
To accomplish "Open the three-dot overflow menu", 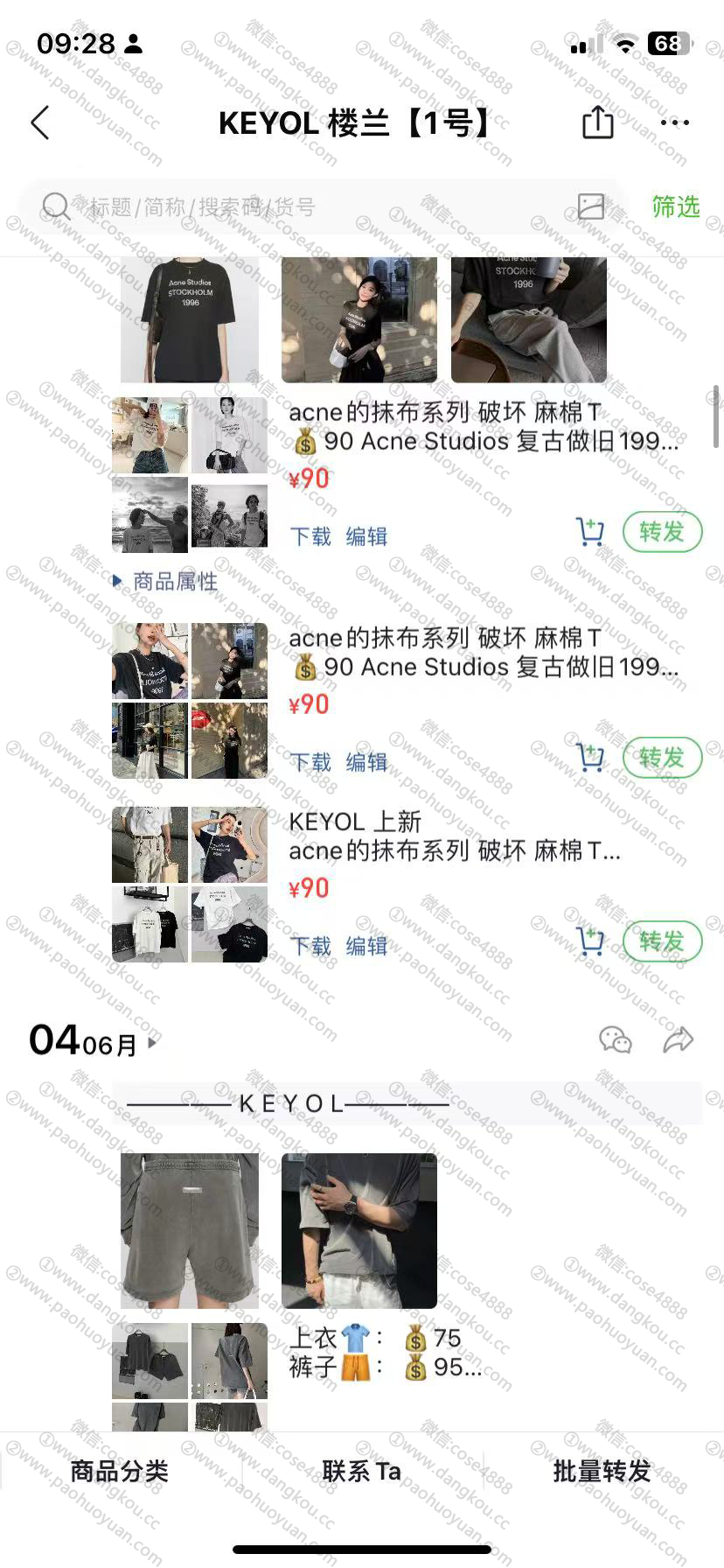I will pos(674,123).
